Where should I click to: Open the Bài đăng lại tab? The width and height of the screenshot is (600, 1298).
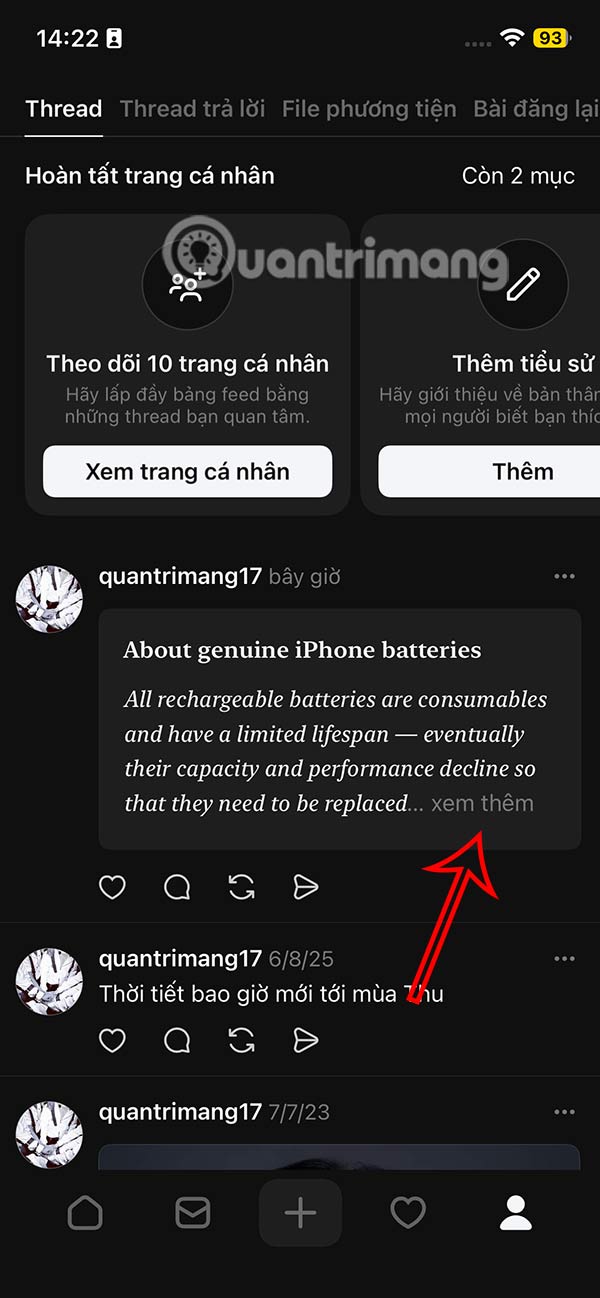(535, 109)
